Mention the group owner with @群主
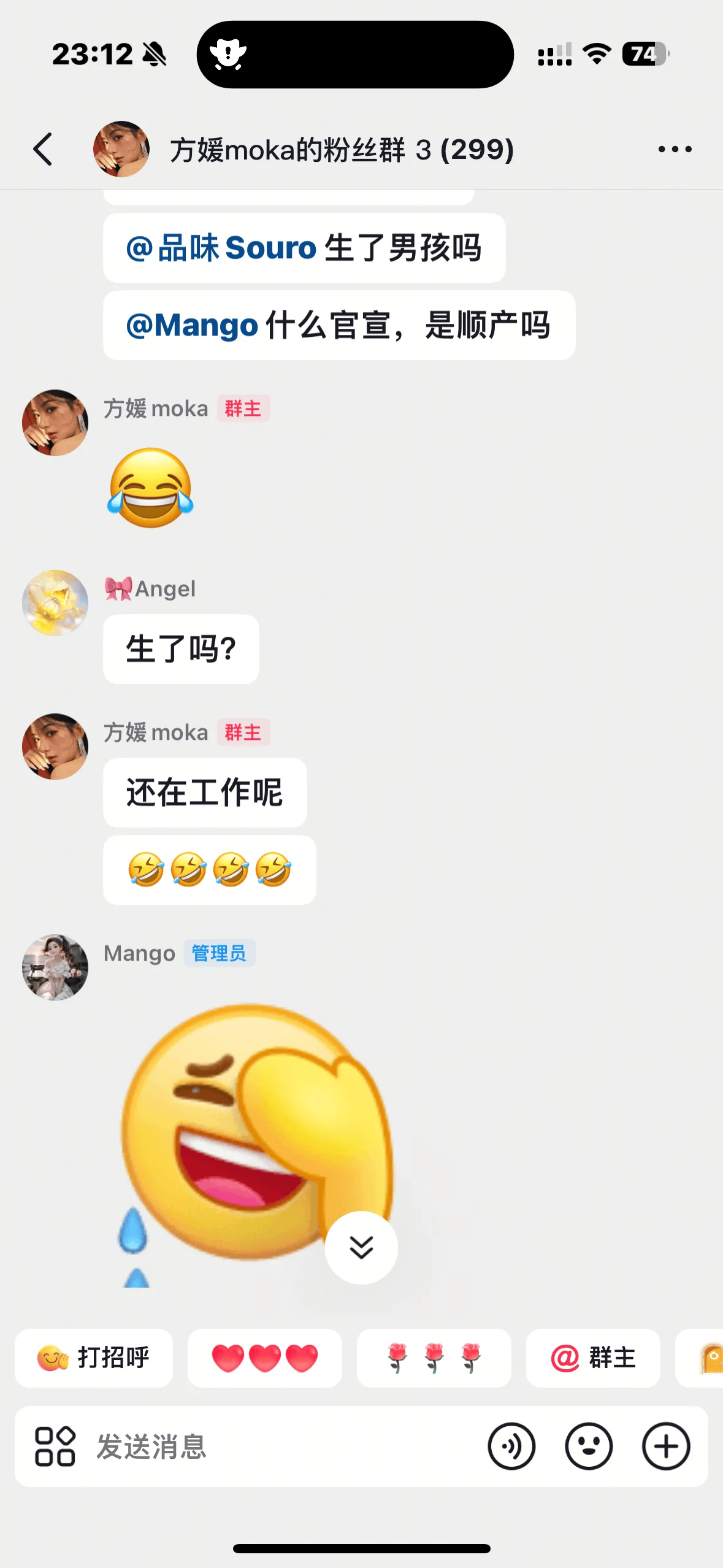723x1568 pixels. (x=593, y=1358)
